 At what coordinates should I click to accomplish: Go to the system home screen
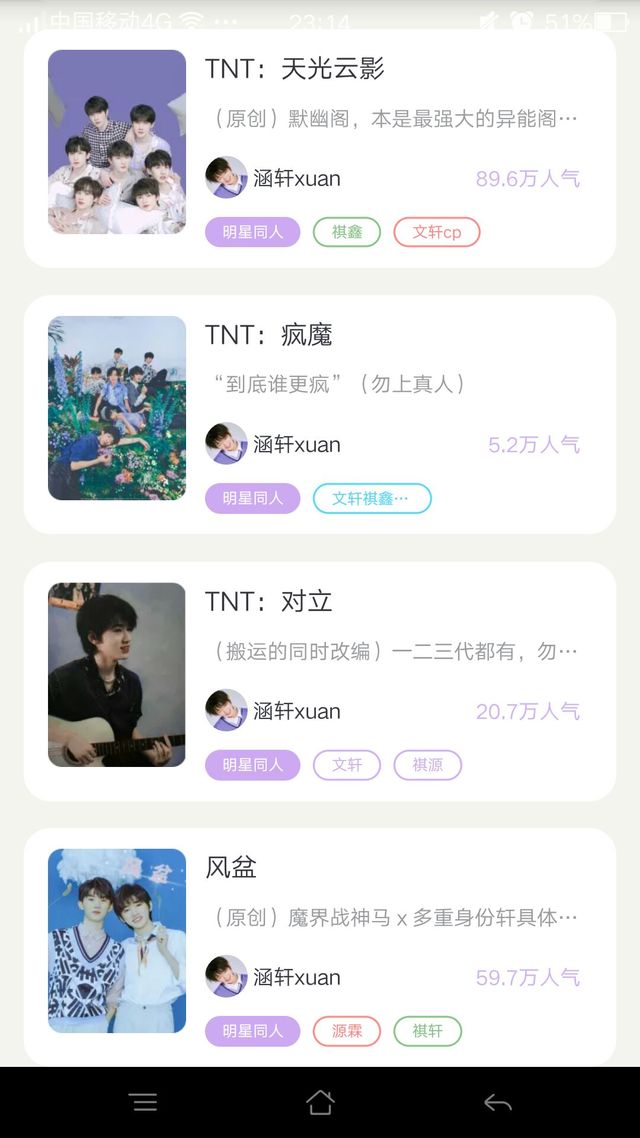point(320,1102)
